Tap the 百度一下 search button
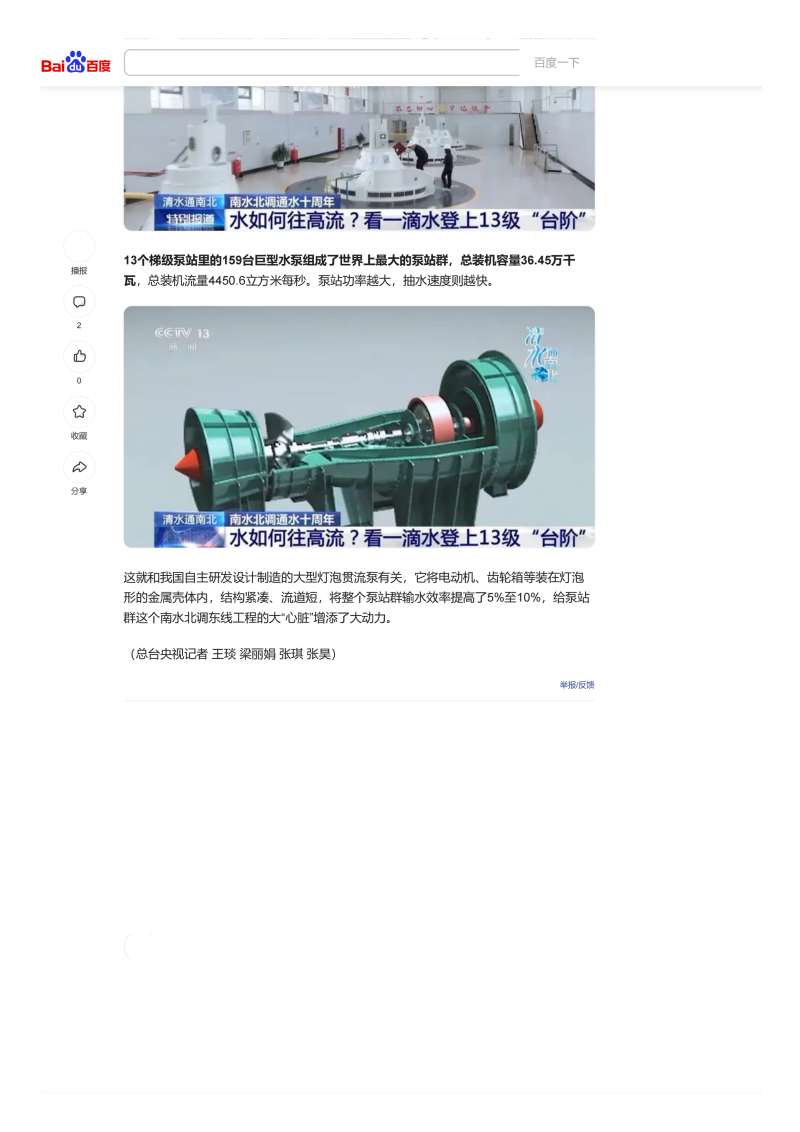 point(556,63)
